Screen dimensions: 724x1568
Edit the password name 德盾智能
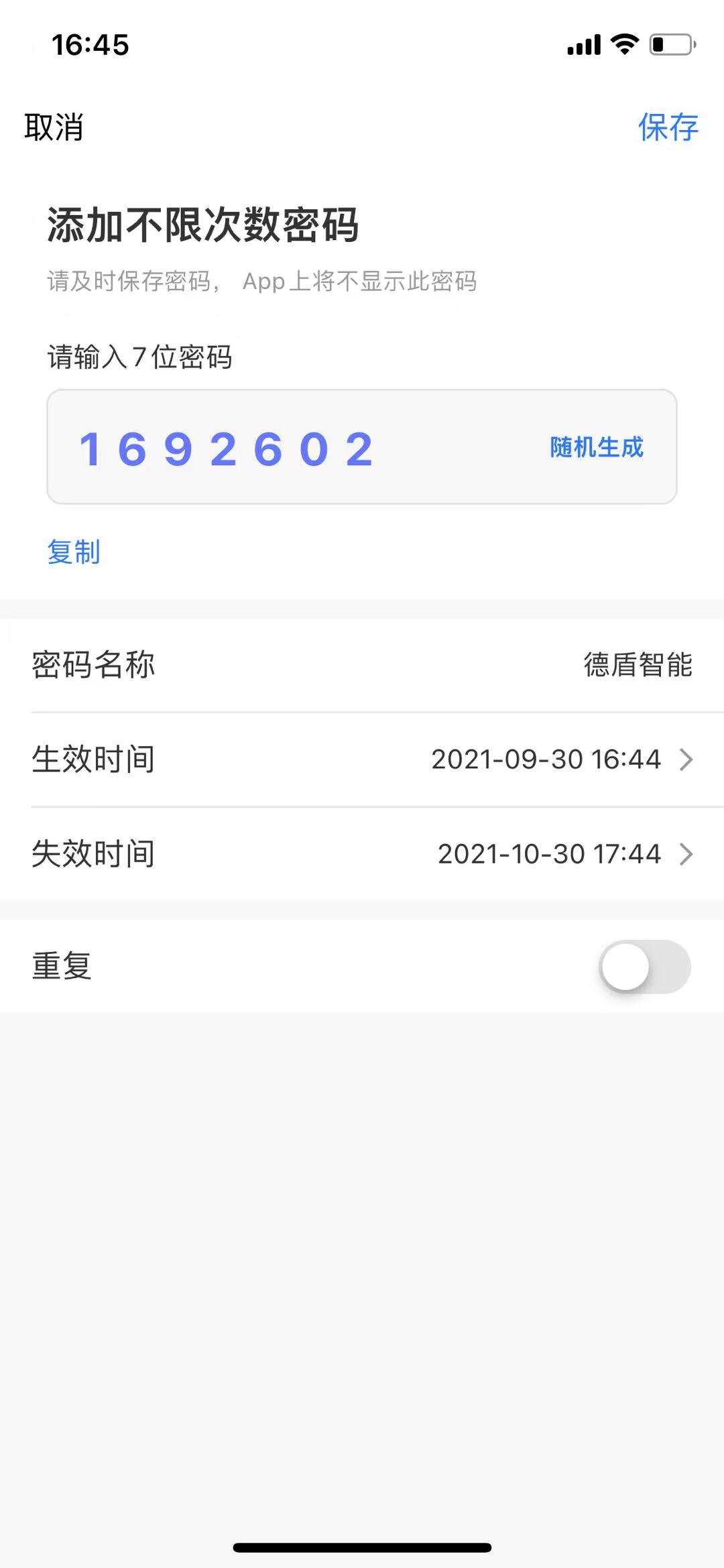[x=637, y=666]
